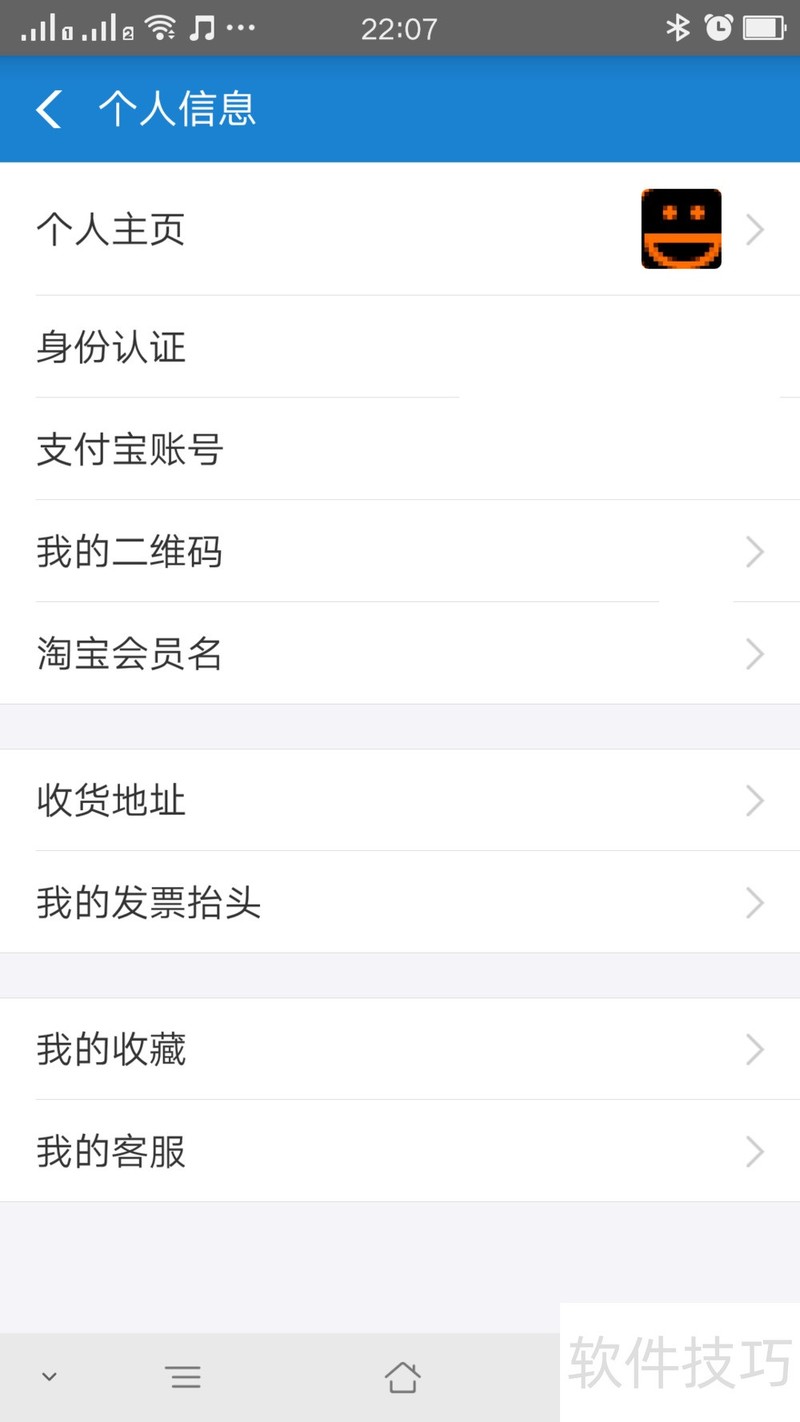Expand the 收货地址 shipping address chevron
Image resolution: width=800 pixels, height=1422 pixels.
(755, 800)
